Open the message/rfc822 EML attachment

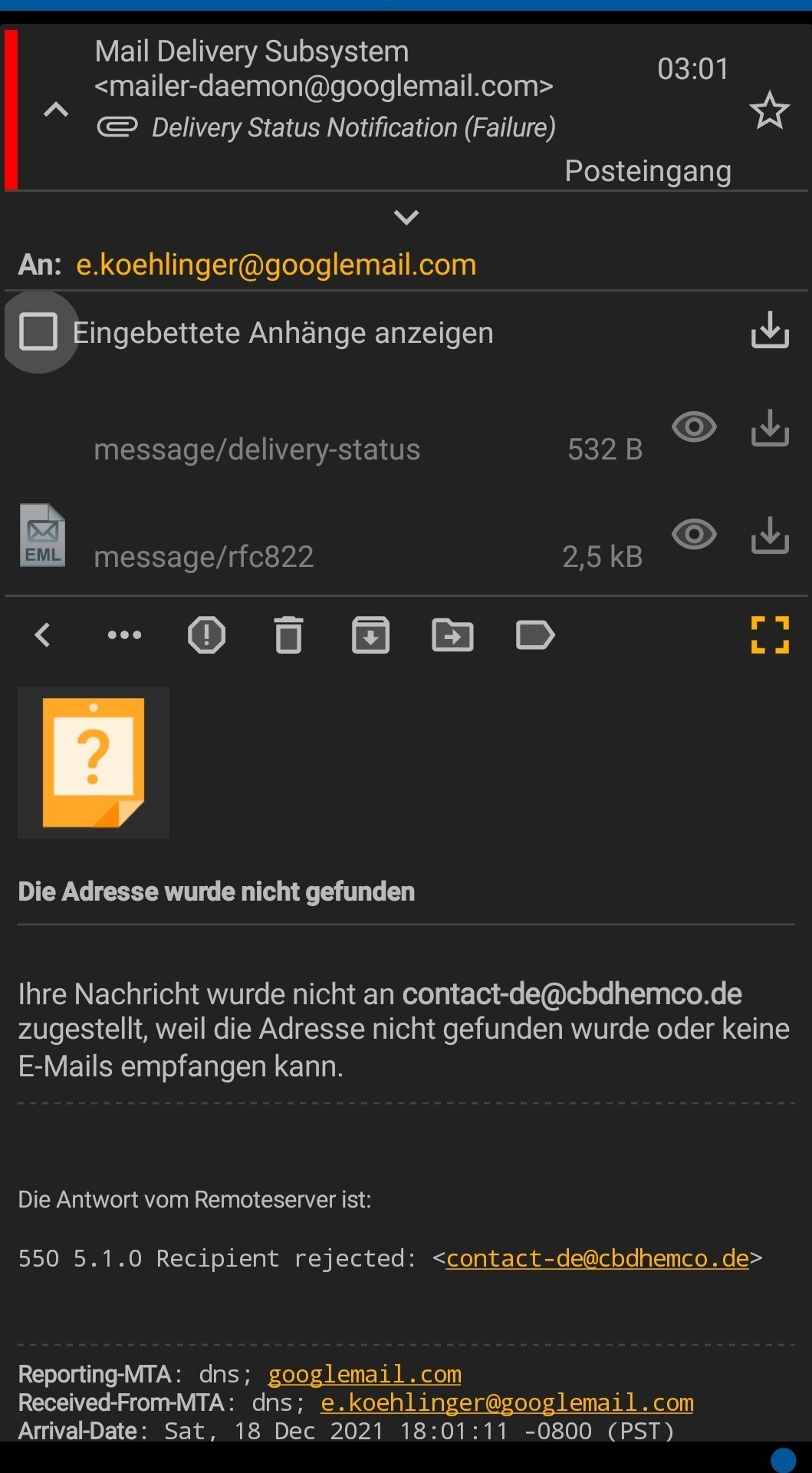203,556
